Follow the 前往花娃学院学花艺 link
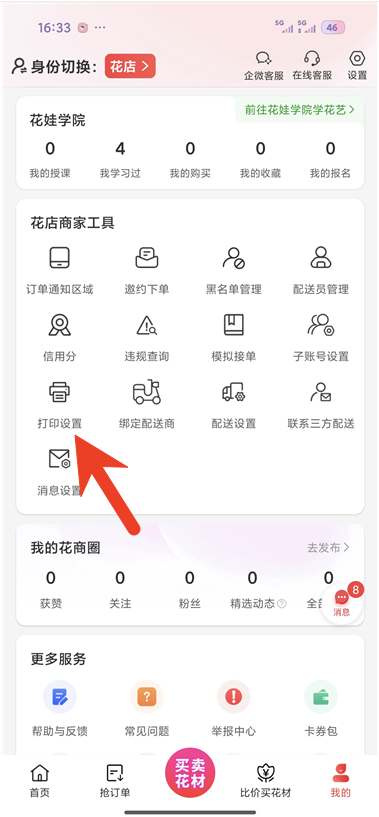 (x=300, y=109)
